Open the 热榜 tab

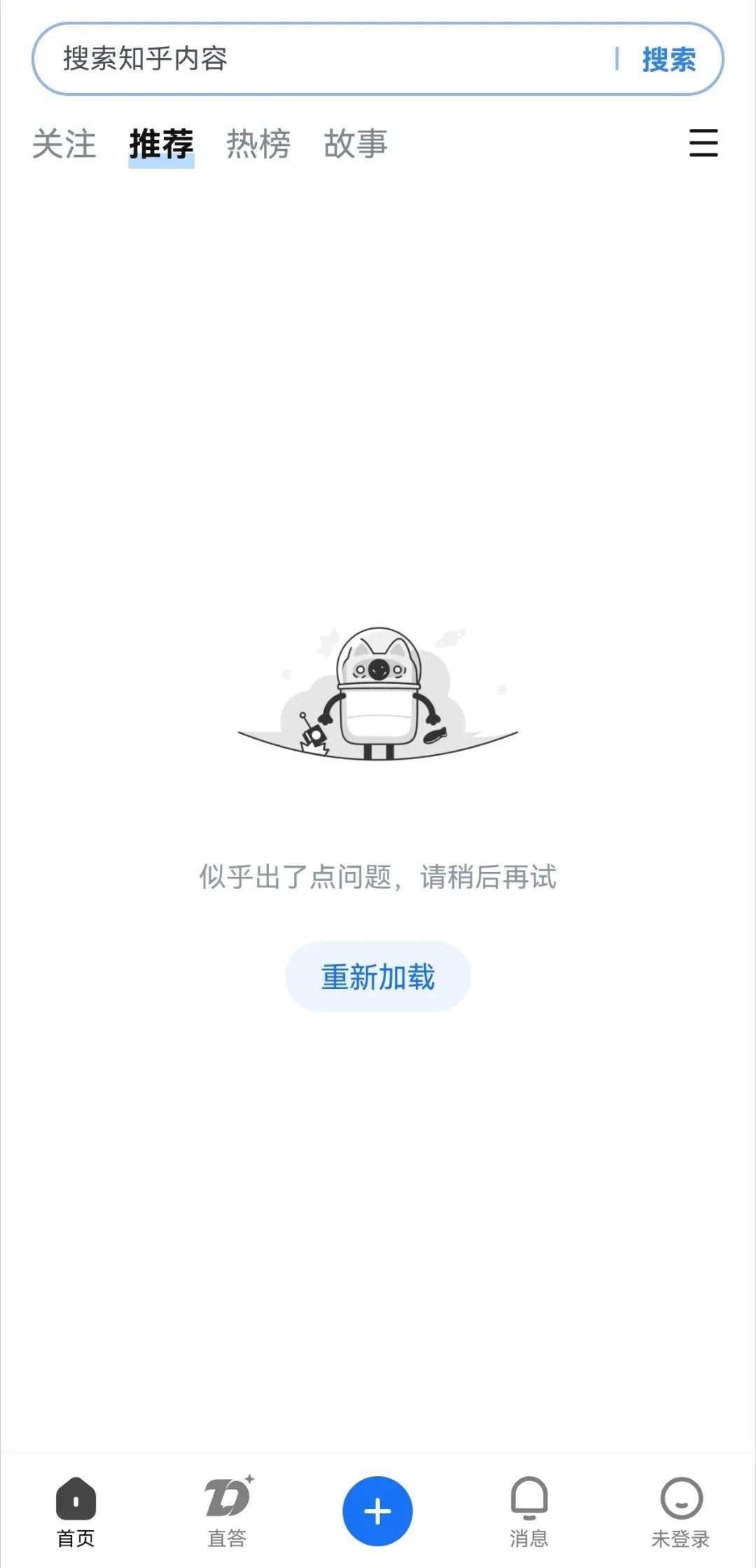click(258, 144)
